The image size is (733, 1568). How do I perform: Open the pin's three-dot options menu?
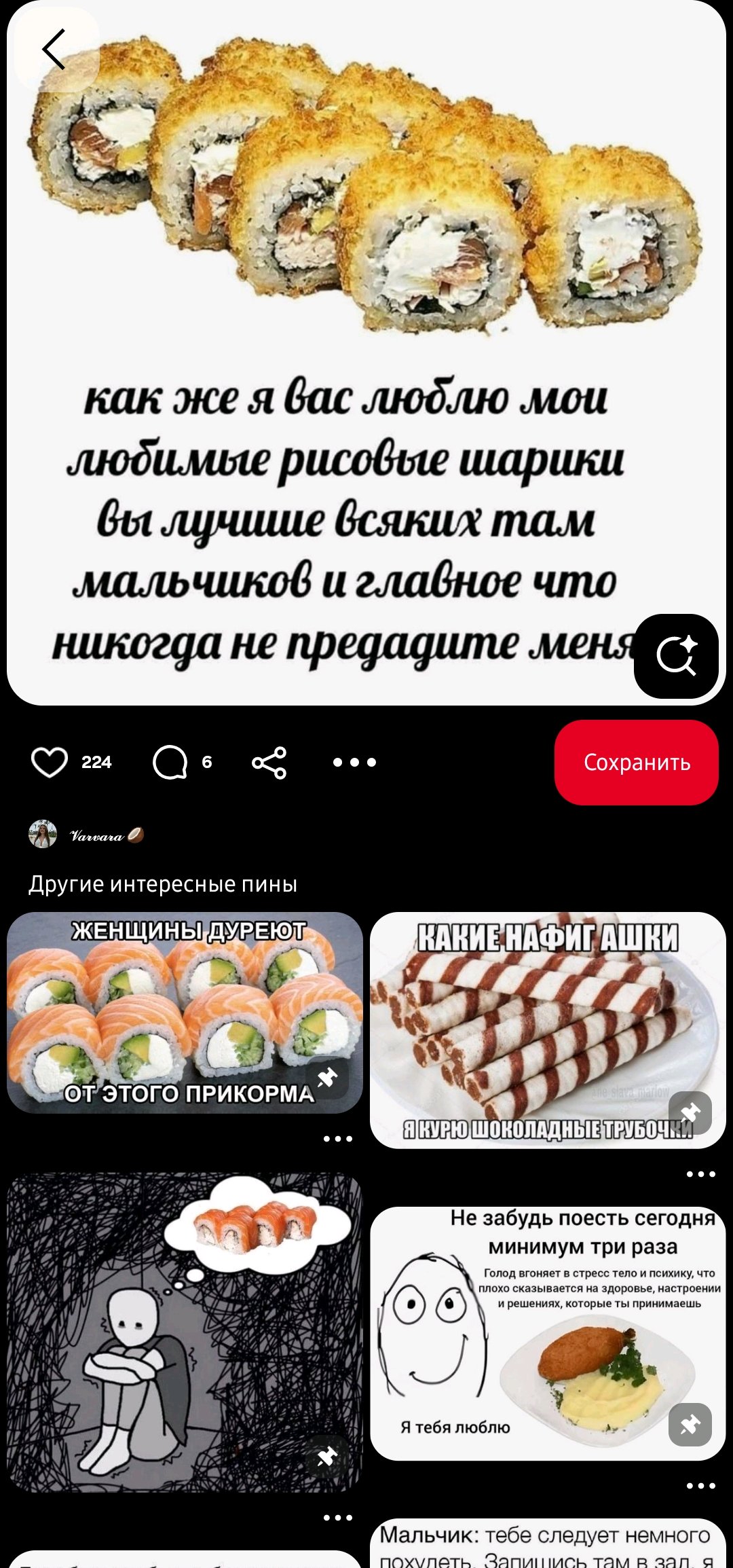(x=354, y=762)
